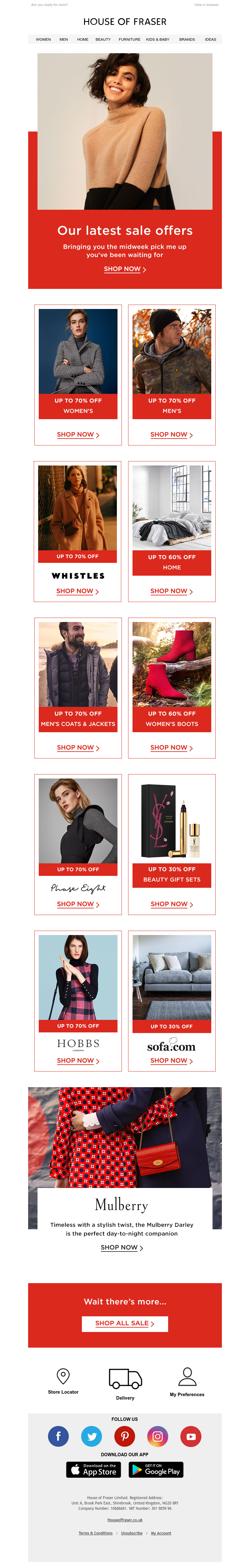
Task: Open the KIDS & BABY navigation category
Action: (157, 39)
